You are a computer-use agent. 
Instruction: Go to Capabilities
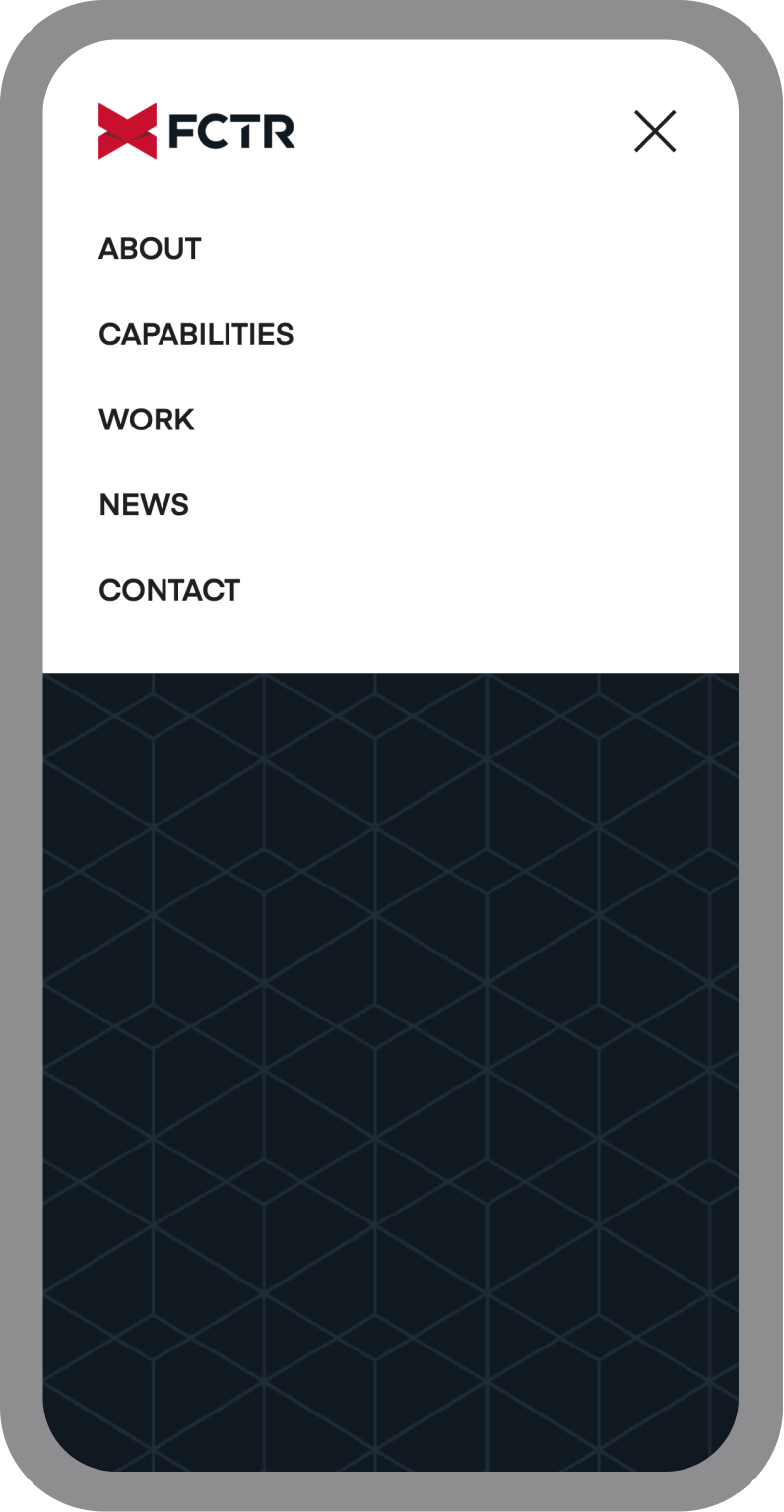pyautogui.click(x=196, y=335)
